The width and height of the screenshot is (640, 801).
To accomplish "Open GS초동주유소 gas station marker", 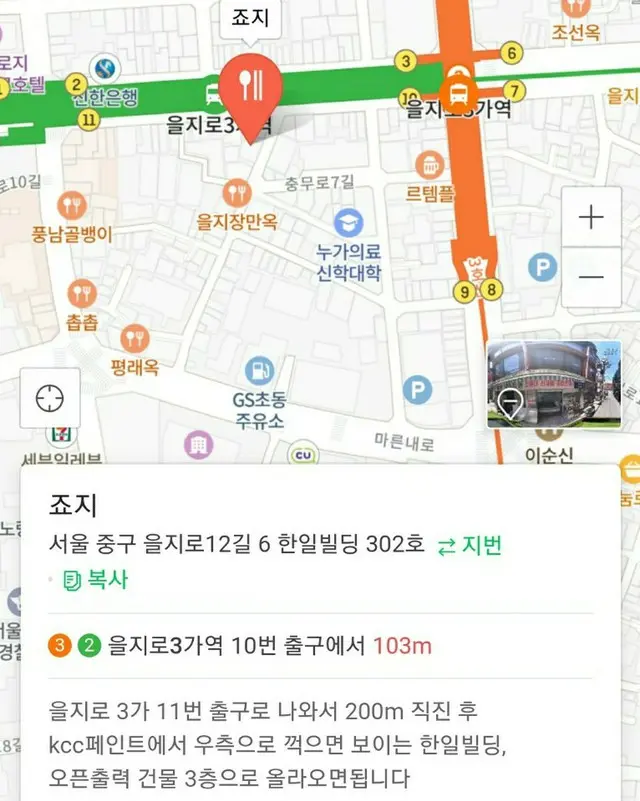I will coord(259,370).
